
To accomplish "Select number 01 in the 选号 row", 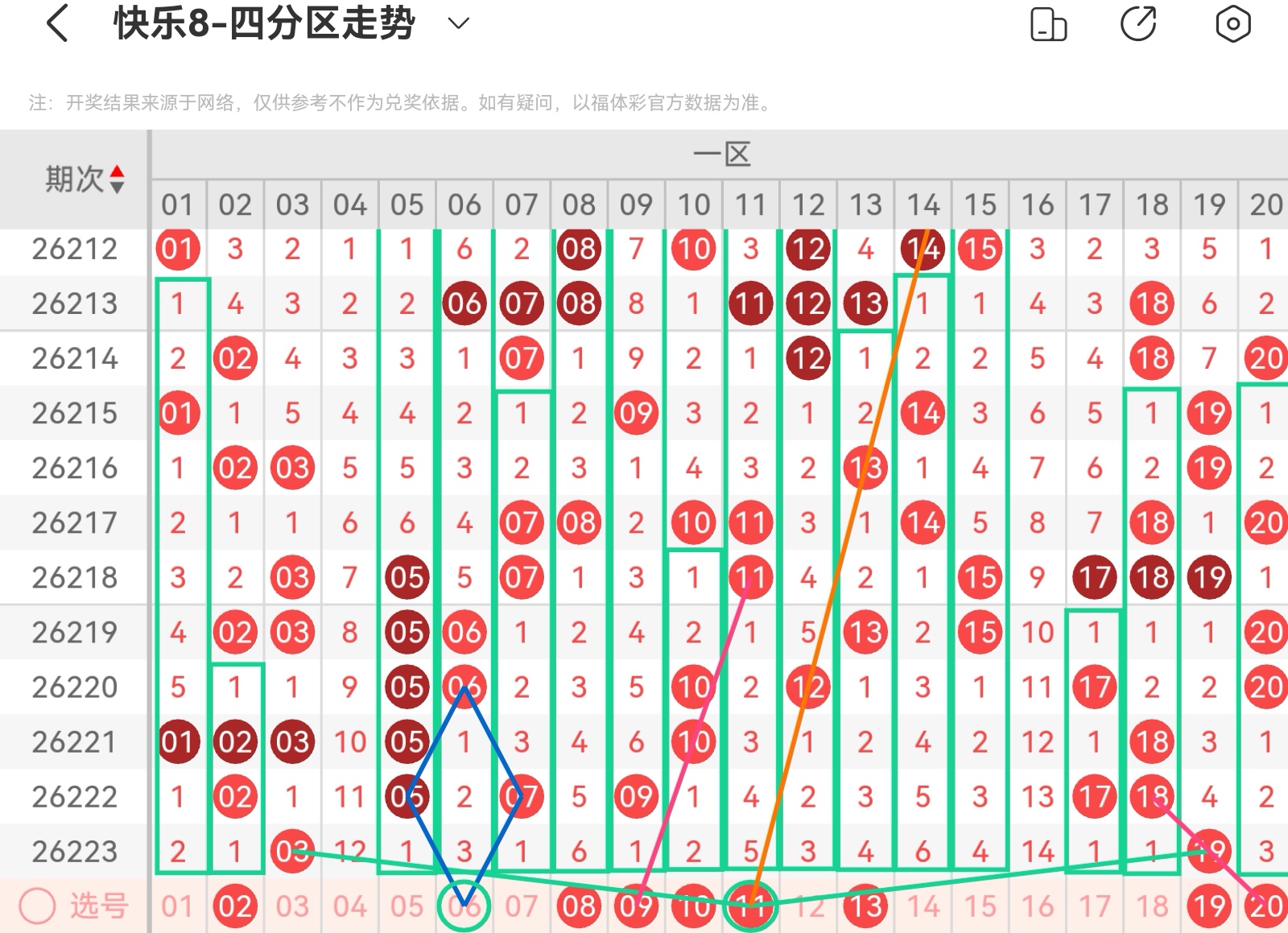I will pyautogui.click(x=177, y=906).
